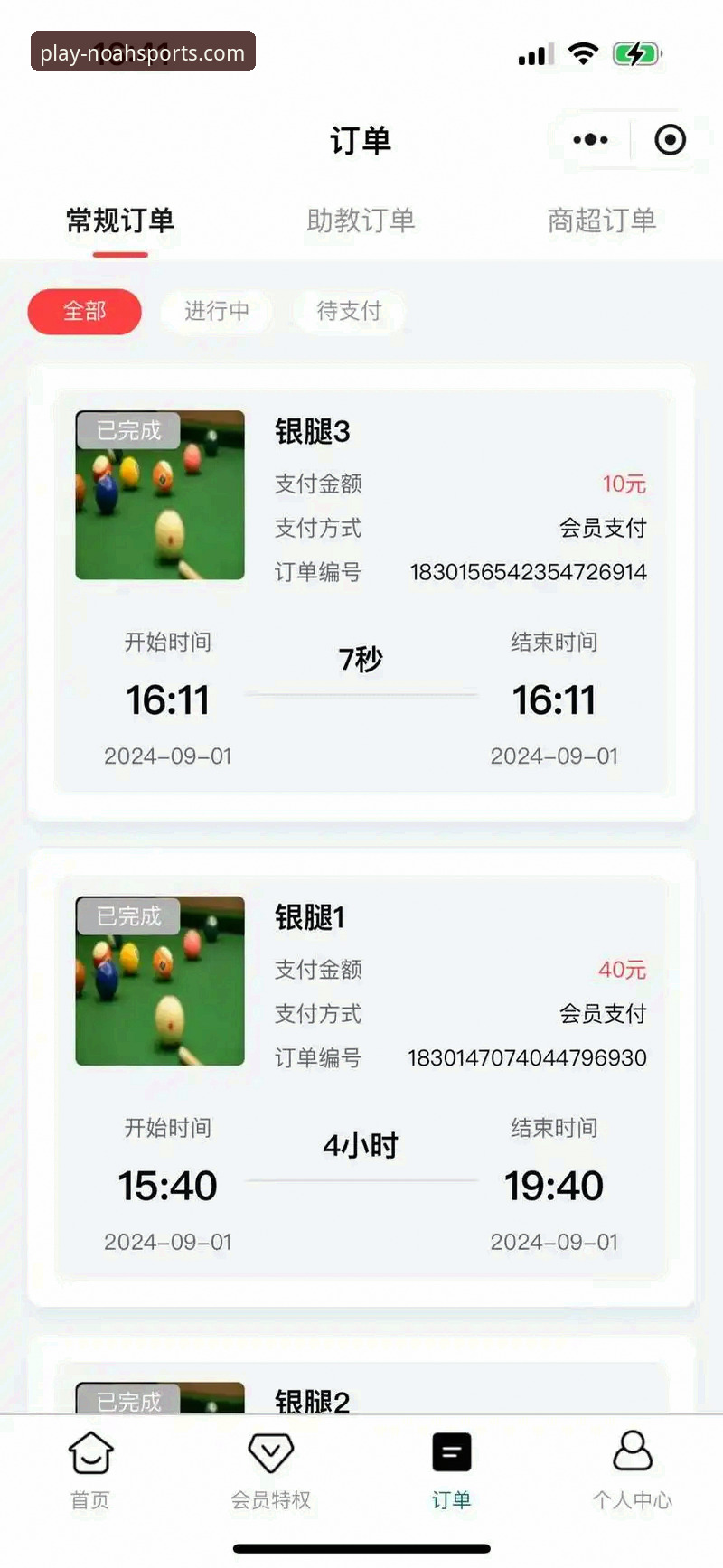
Task: Open the 商超订单 tab
Action: [600, 220]
